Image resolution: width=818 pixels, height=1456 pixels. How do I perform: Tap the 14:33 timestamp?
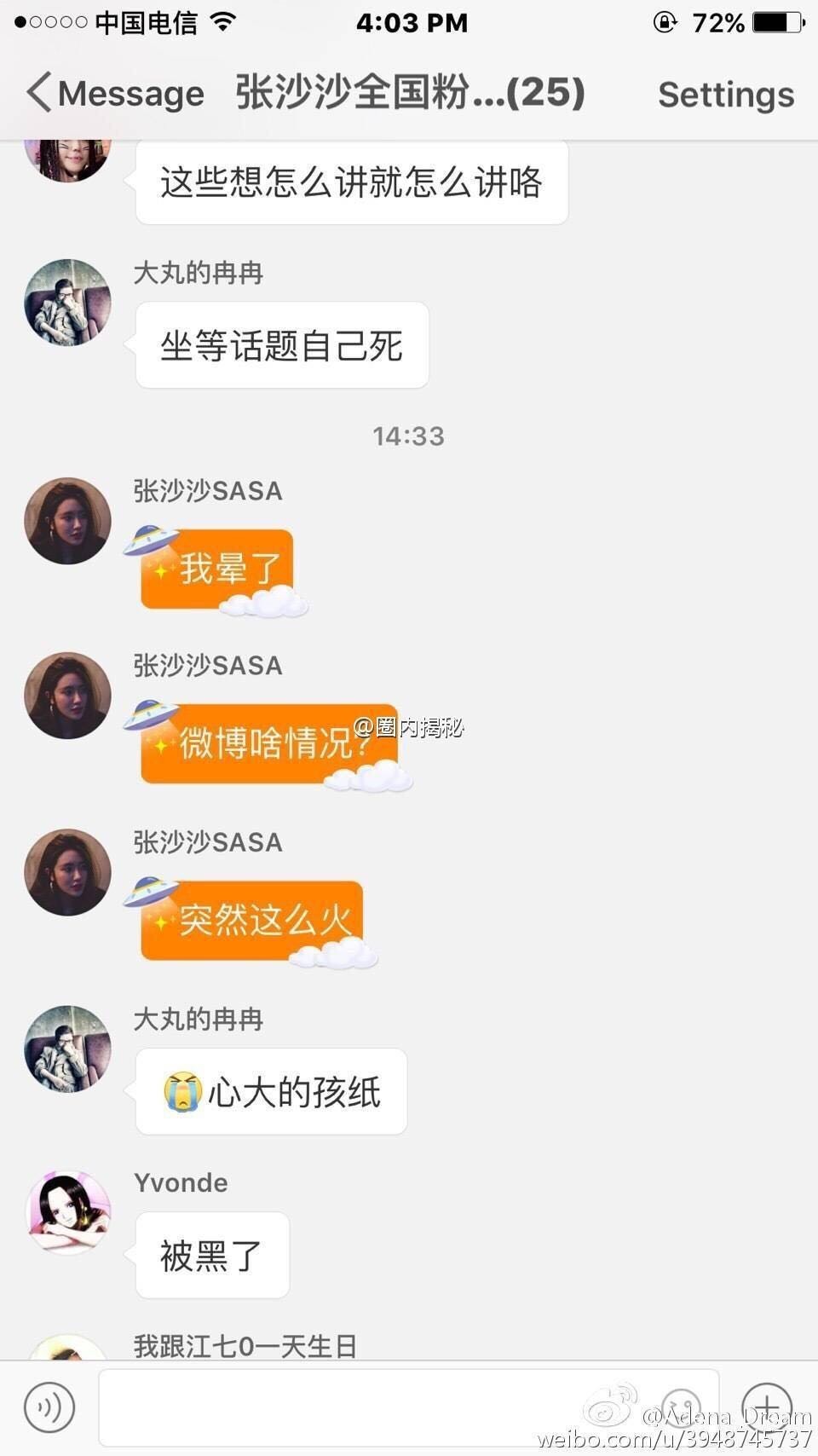coord(409,436)
